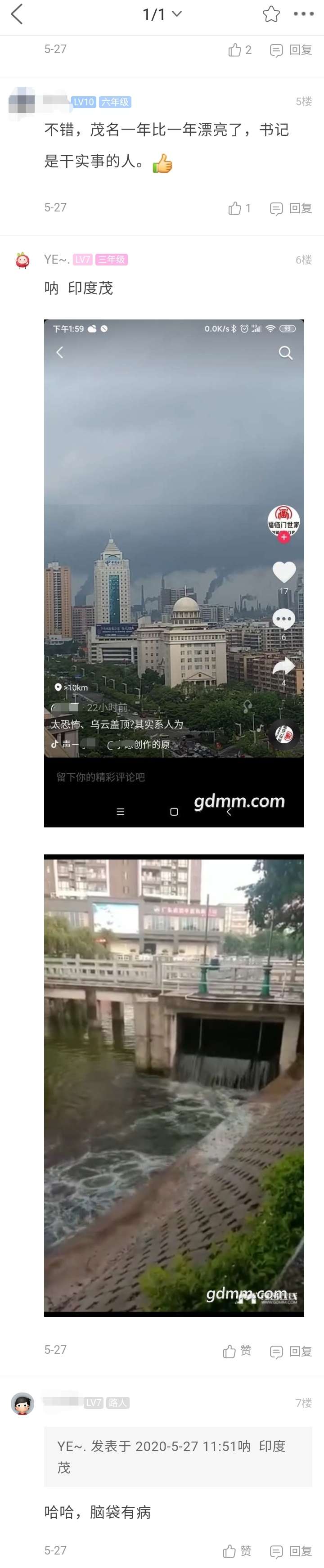
Task: Reply to YE~.'s 6楼 post
Action: point(291,1351)
